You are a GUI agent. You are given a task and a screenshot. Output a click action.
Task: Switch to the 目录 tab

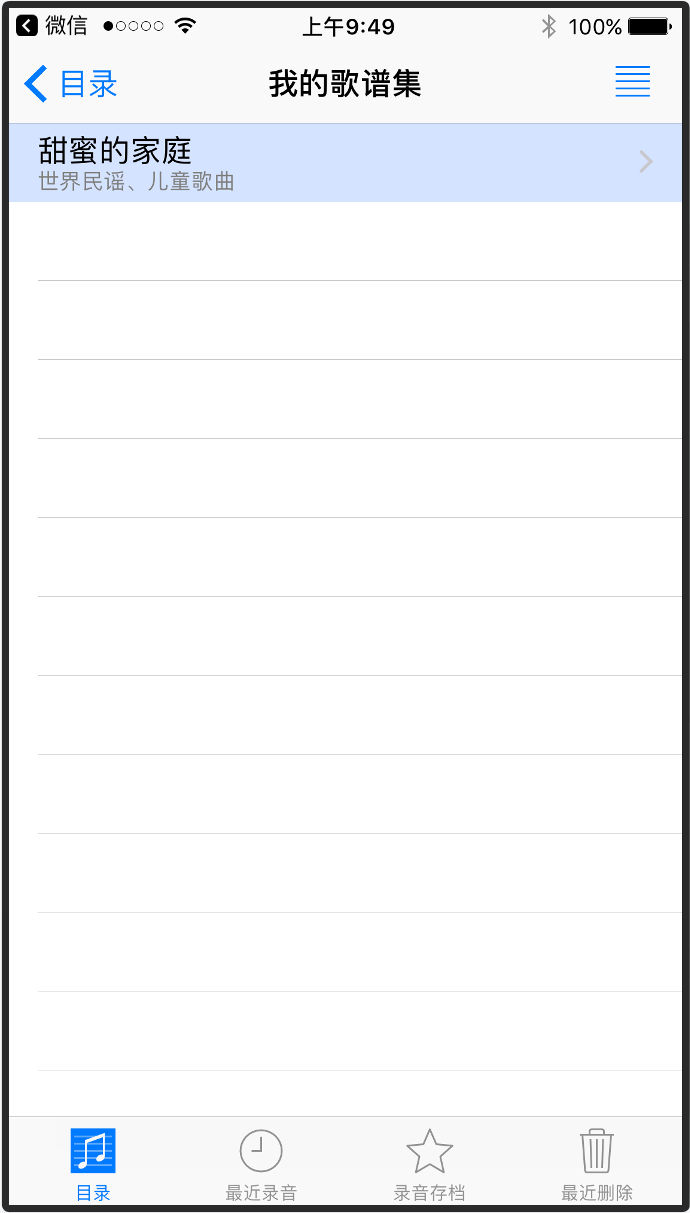(93, 1163)
